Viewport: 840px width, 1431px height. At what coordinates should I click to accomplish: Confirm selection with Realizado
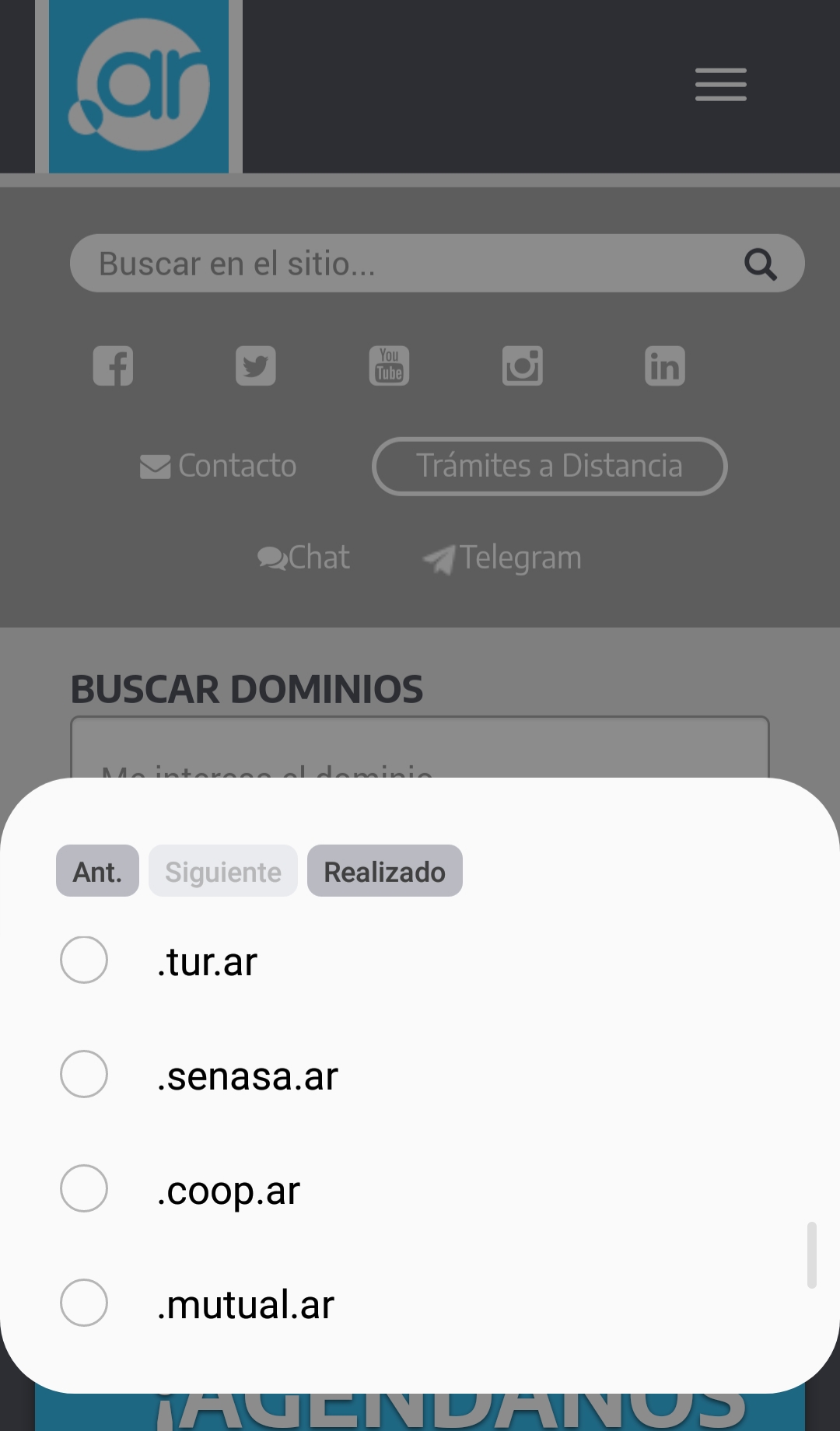point(384,871)
